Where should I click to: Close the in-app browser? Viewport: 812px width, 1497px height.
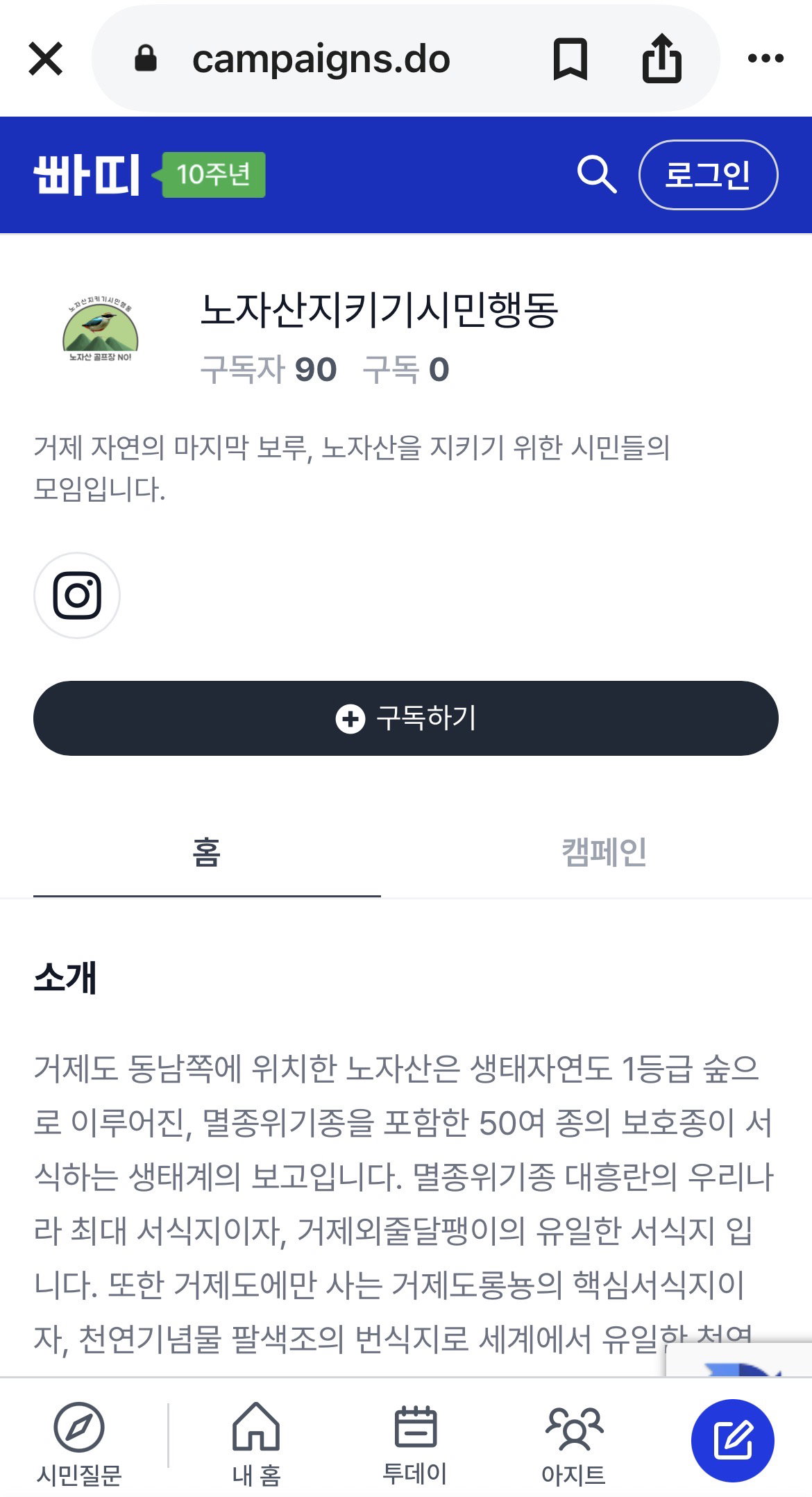[46, 58]
